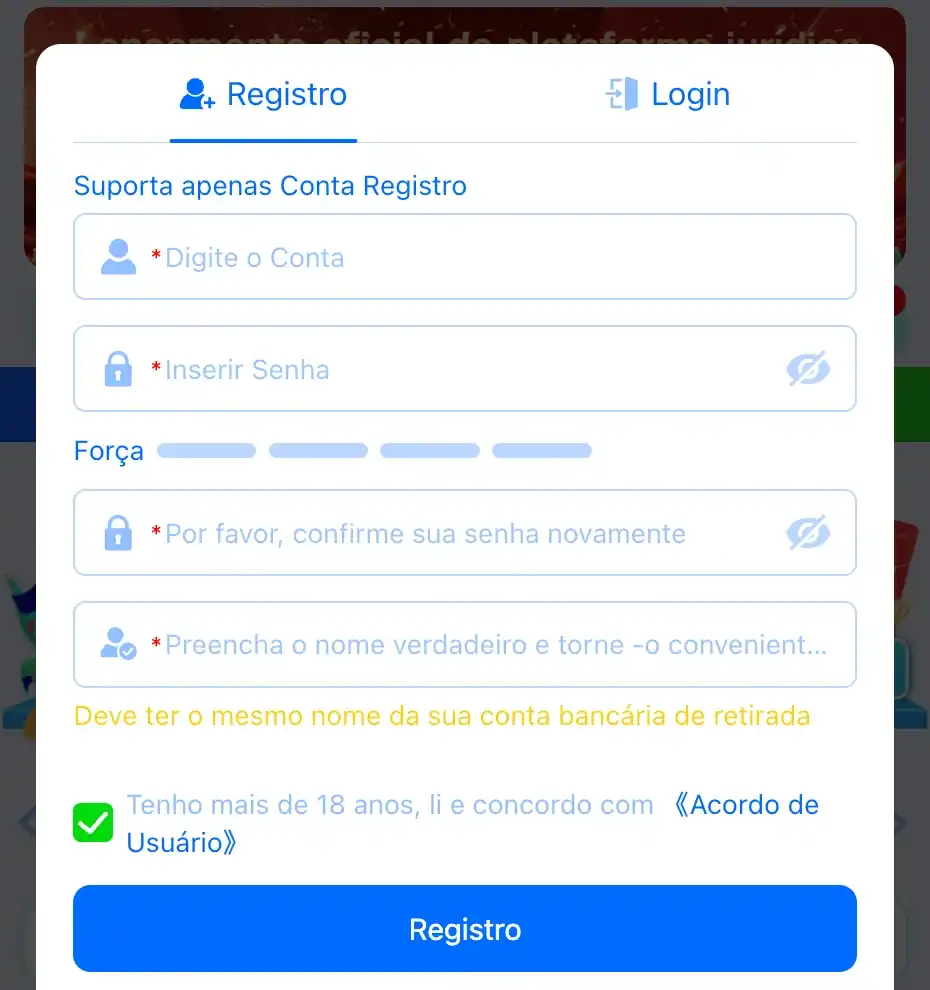Show password in Inserir Senha field
The width and height of the screenshot is (930, 990).
click(808, 370)
